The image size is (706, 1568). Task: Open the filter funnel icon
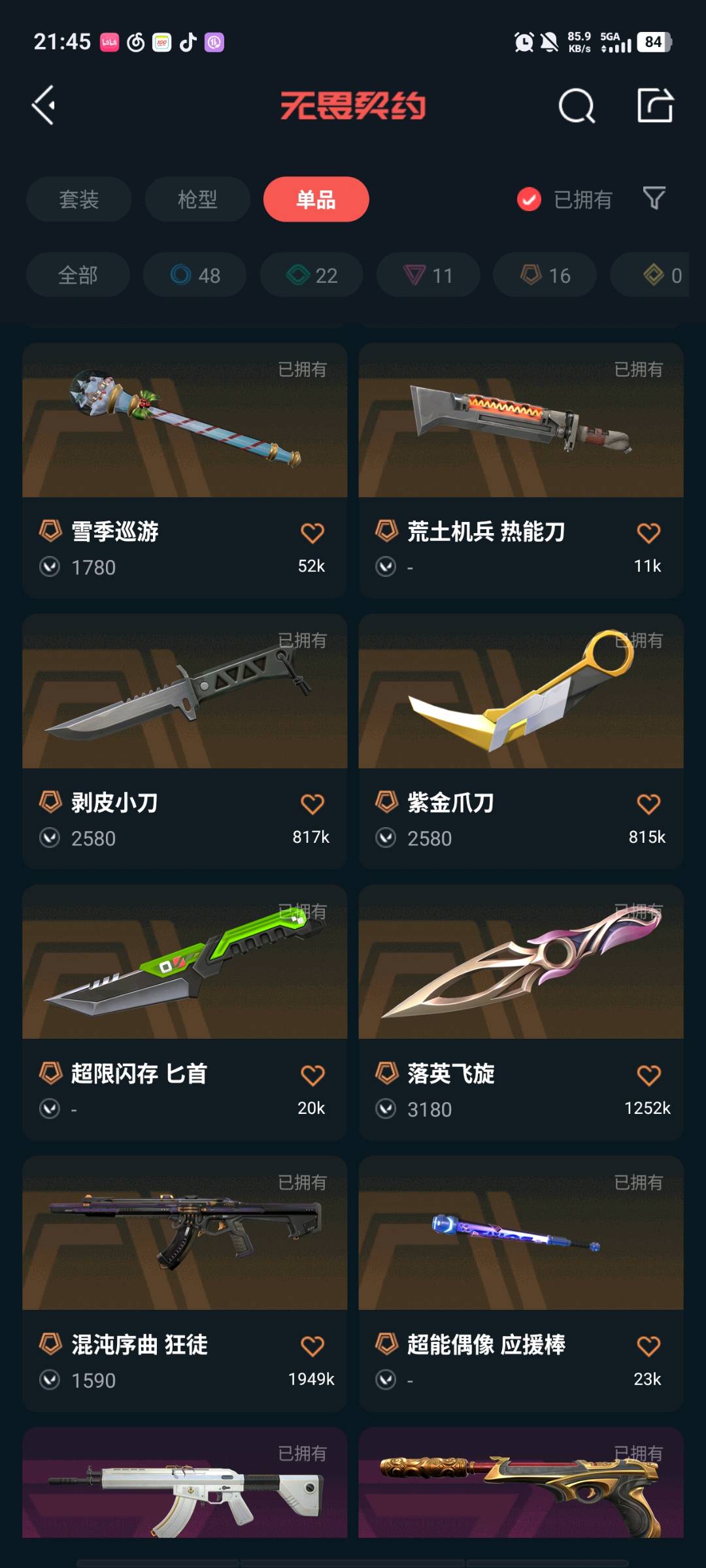coord(654,198)
